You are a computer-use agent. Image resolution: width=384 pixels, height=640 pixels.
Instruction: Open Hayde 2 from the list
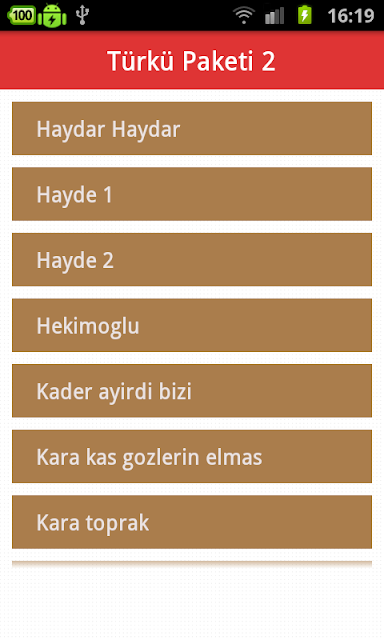click(x=192, y=260)
